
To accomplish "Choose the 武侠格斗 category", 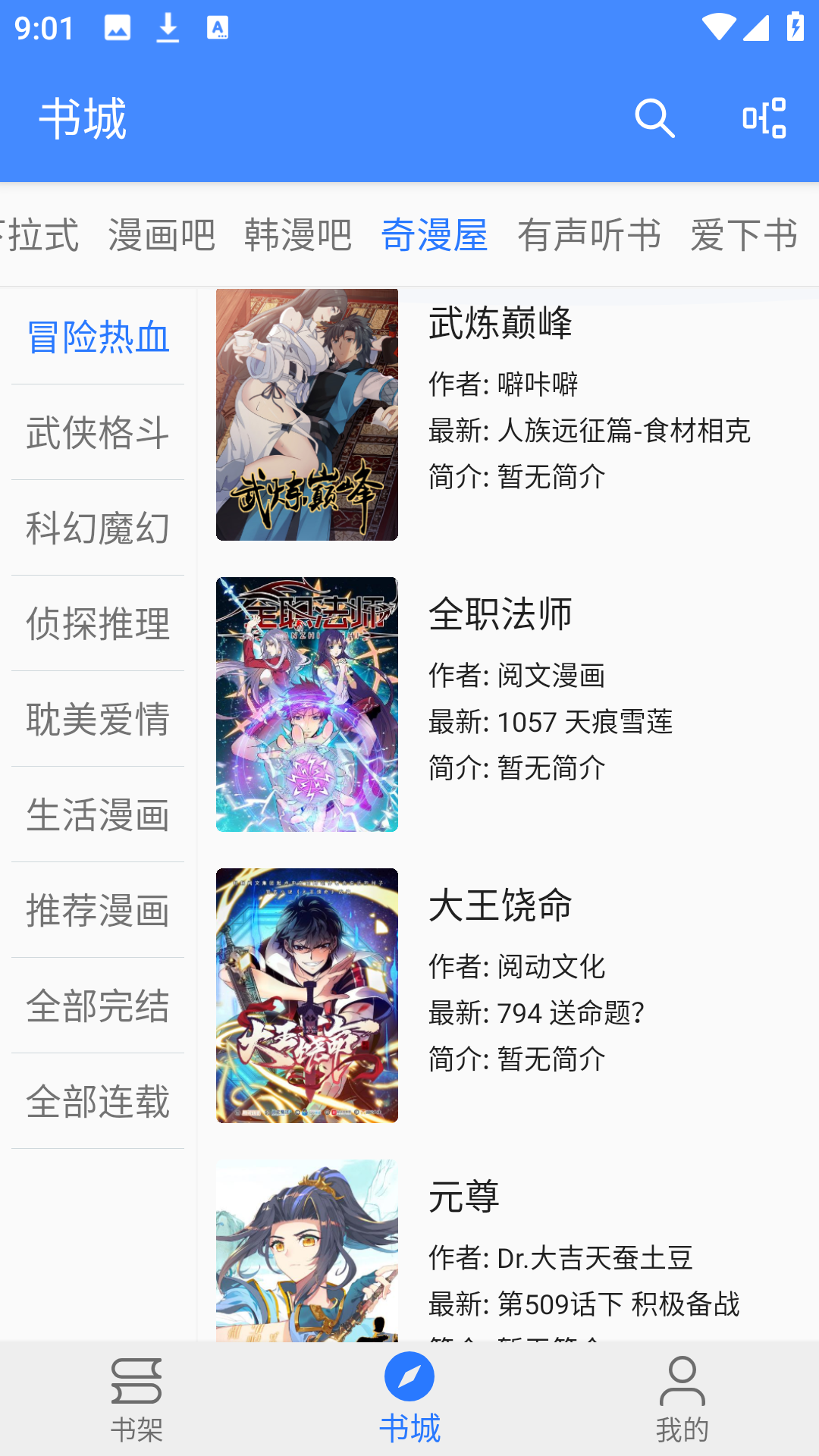I will pos(98,432).
